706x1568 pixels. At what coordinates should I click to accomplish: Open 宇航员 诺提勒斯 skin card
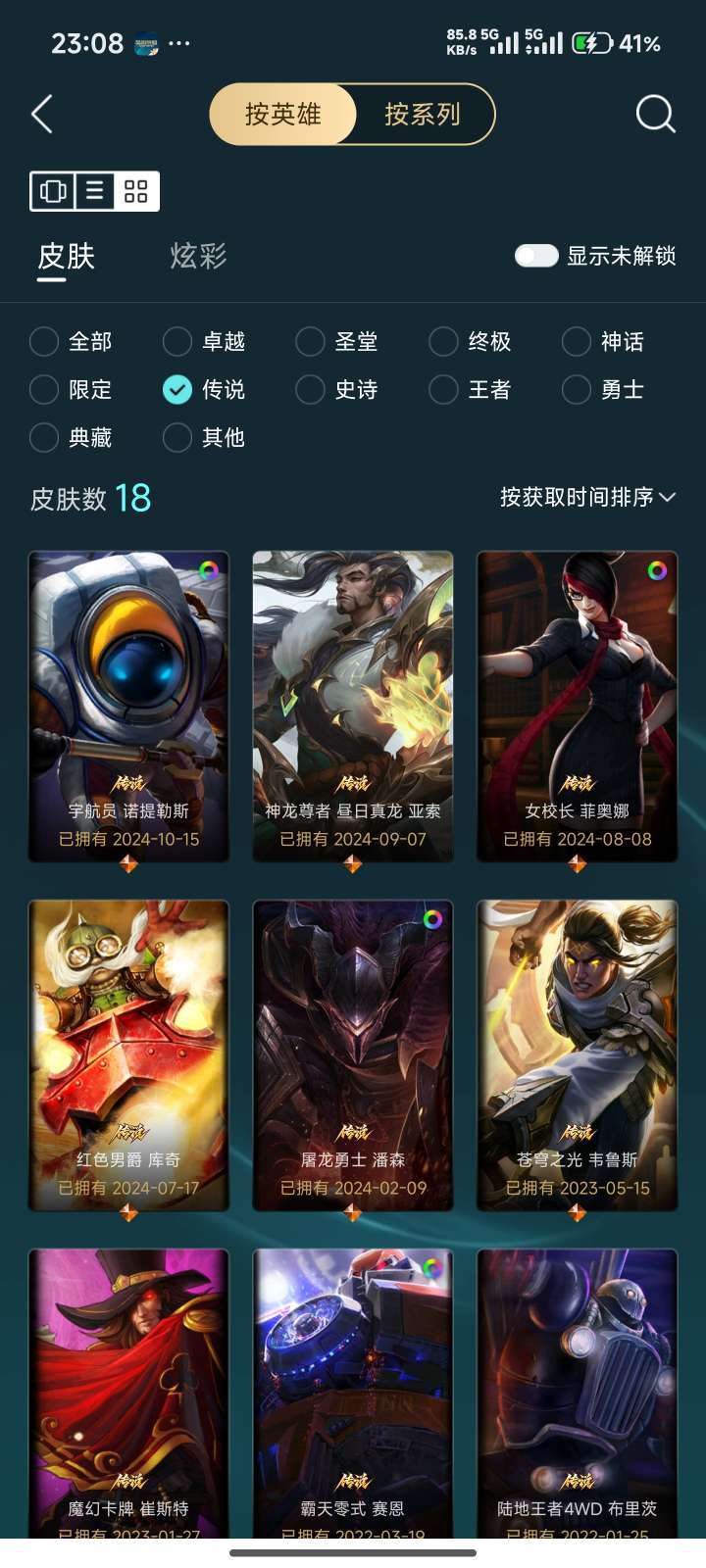click(x=128, y=707)
